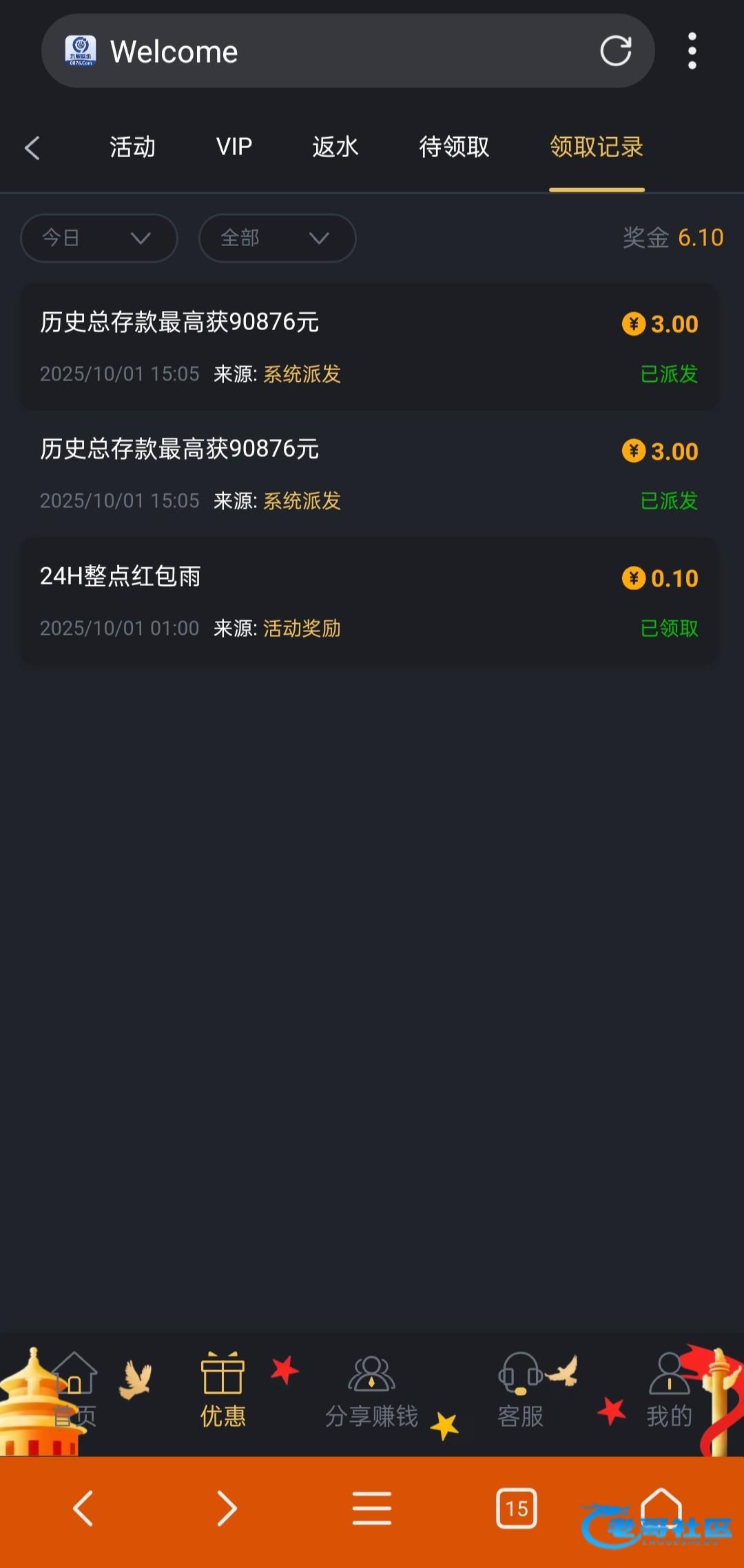Viewport: 744px width, 1568px height.
Task: Expand the 今日 date filter dropdown
Action: click(99, 238)
